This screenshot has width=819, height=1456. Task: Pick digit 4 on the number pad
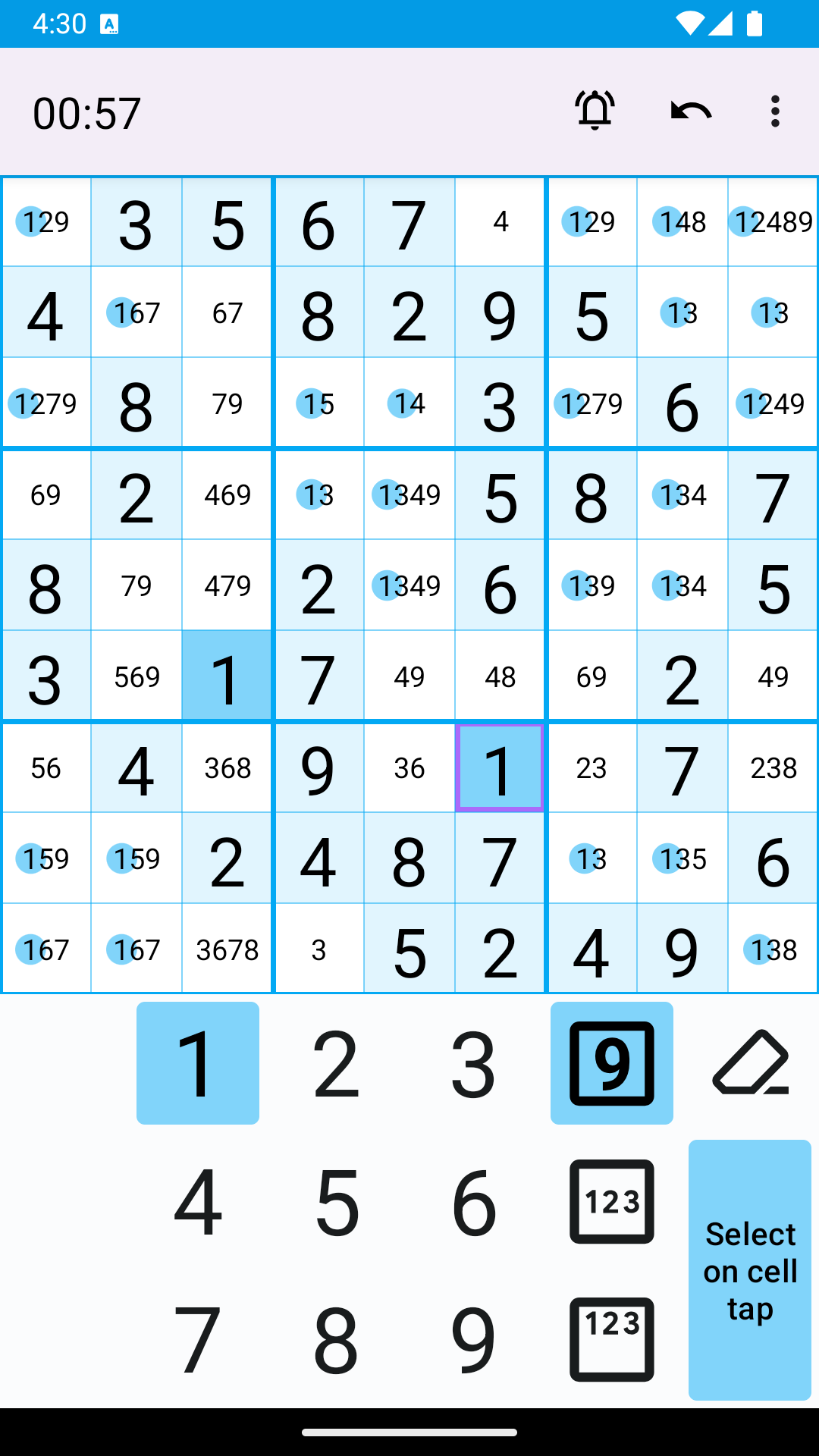pos(198,1200)
